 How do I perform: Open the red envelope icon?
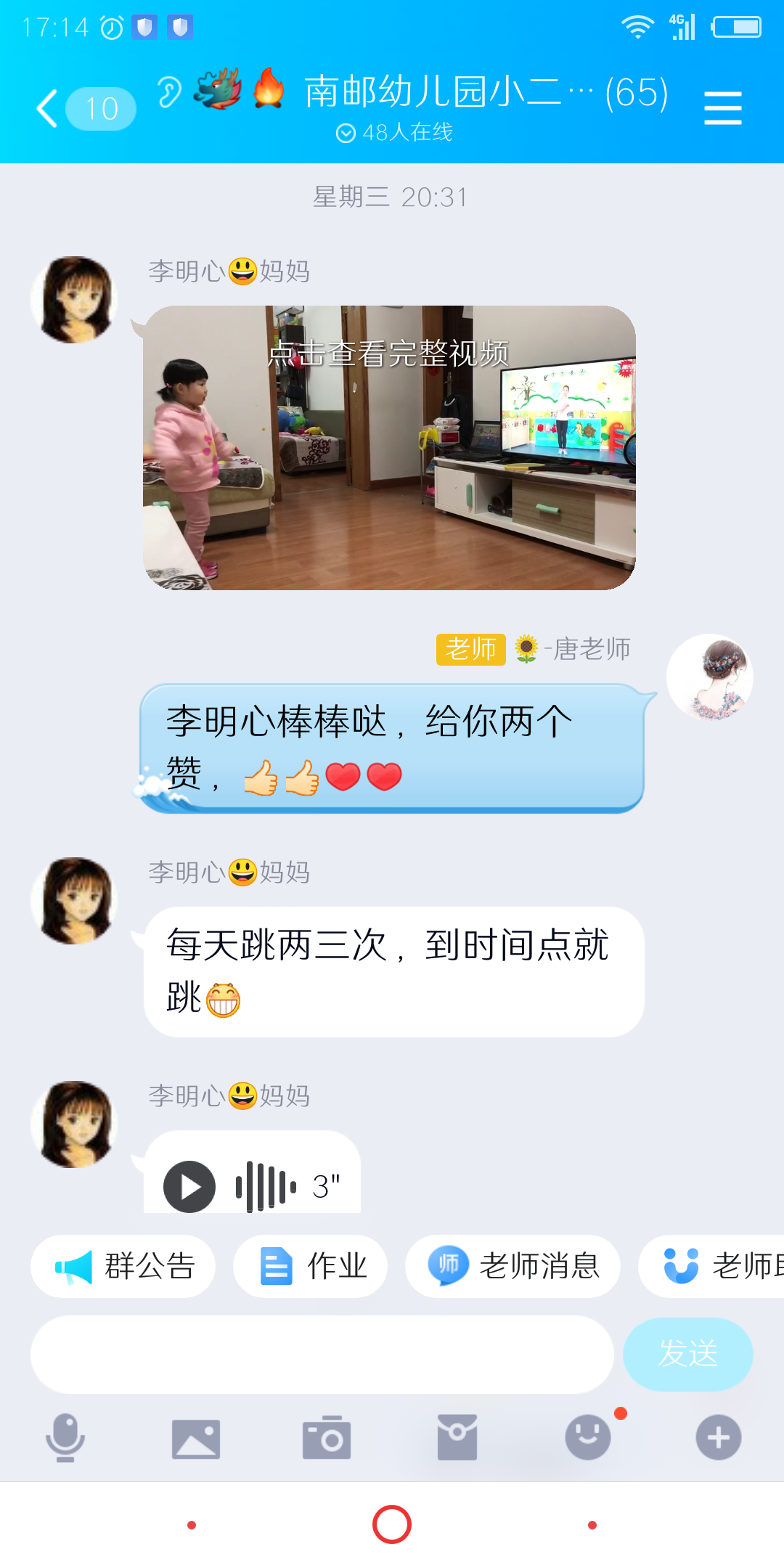pos(457,1437)
